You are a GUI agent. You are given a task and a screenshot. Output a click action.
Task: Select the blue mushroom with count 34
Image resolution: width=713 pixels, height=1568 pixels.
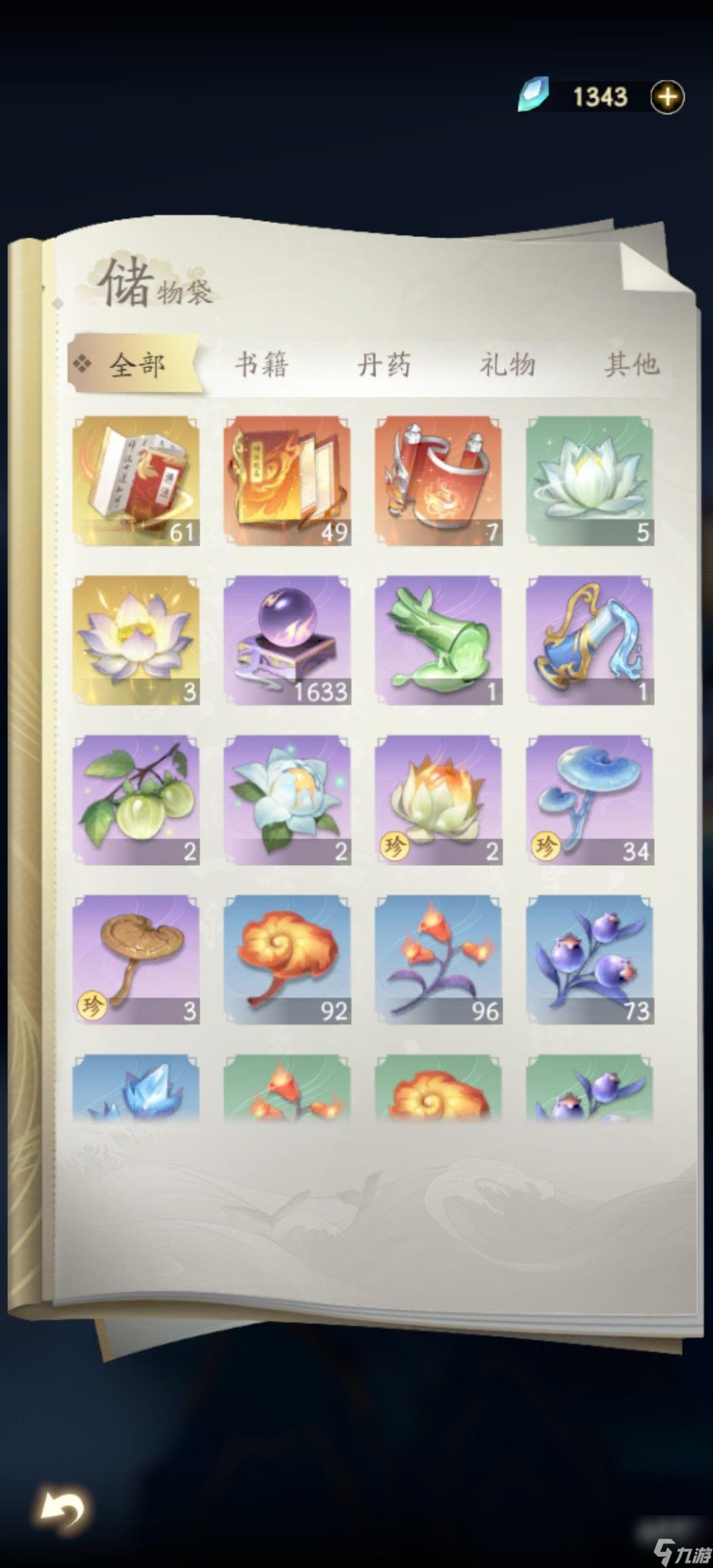(x=590, y=800)
